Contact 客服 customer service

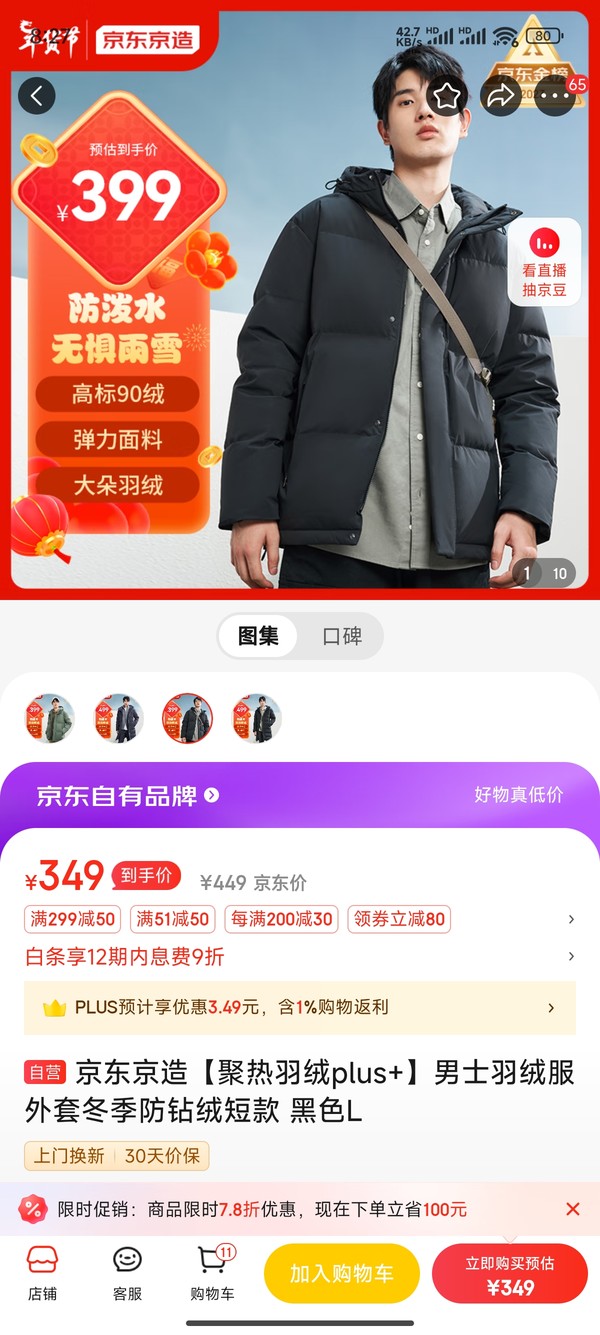click(x=127, y=1273)
